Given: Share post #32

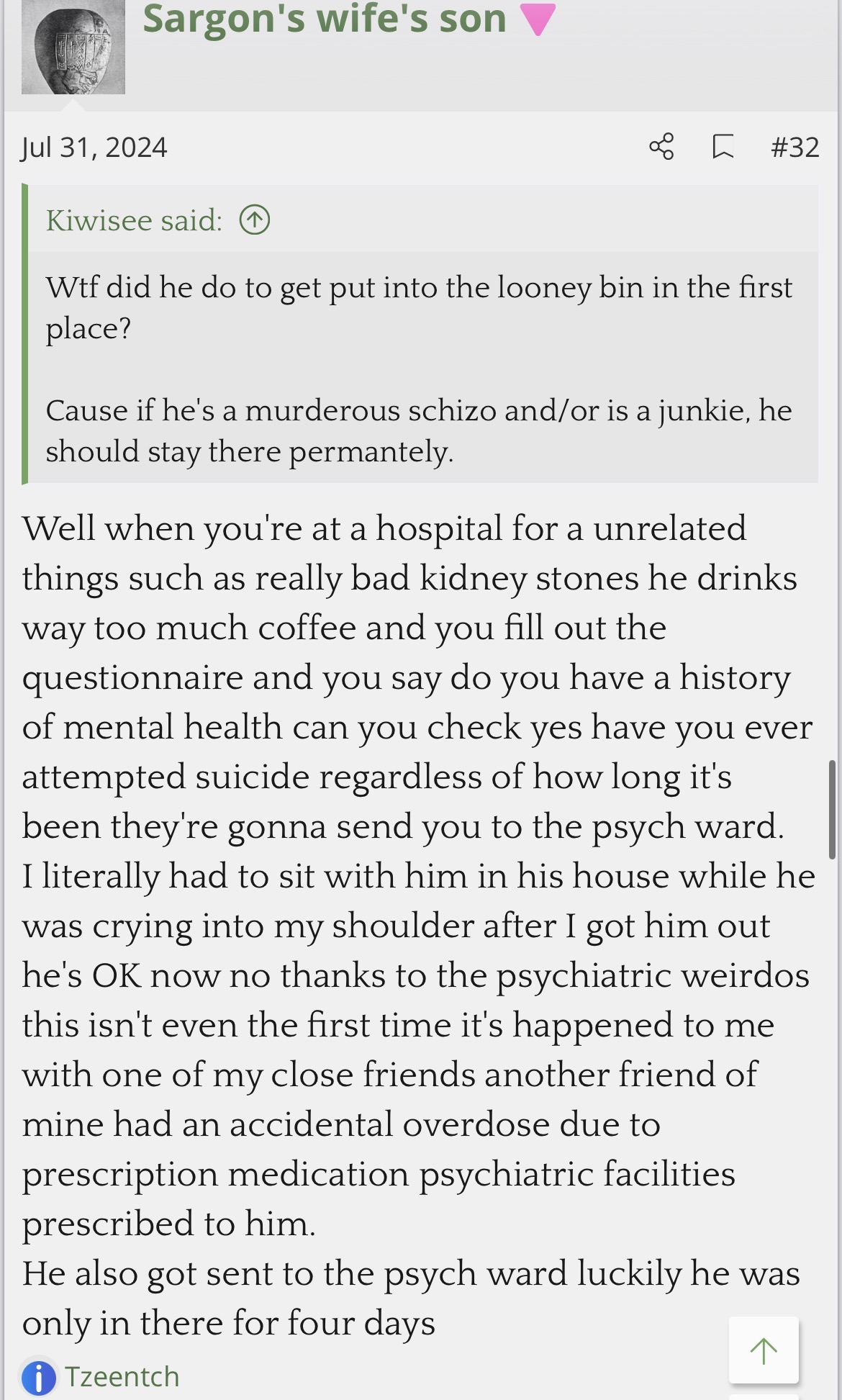Looking at the screenshot, I should (661, 147).
